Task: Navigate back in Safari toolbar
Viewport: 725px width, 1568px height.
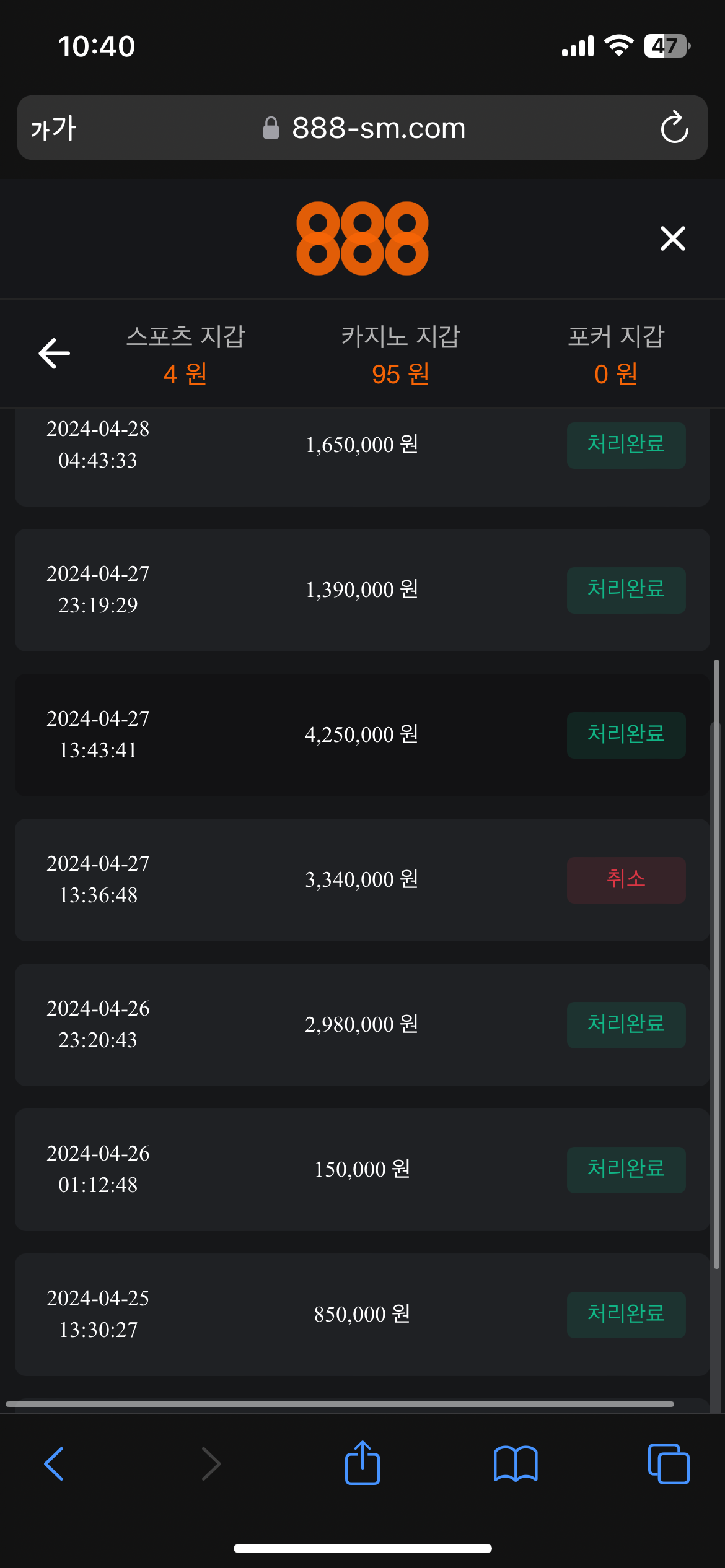Action: (55, 1464)
